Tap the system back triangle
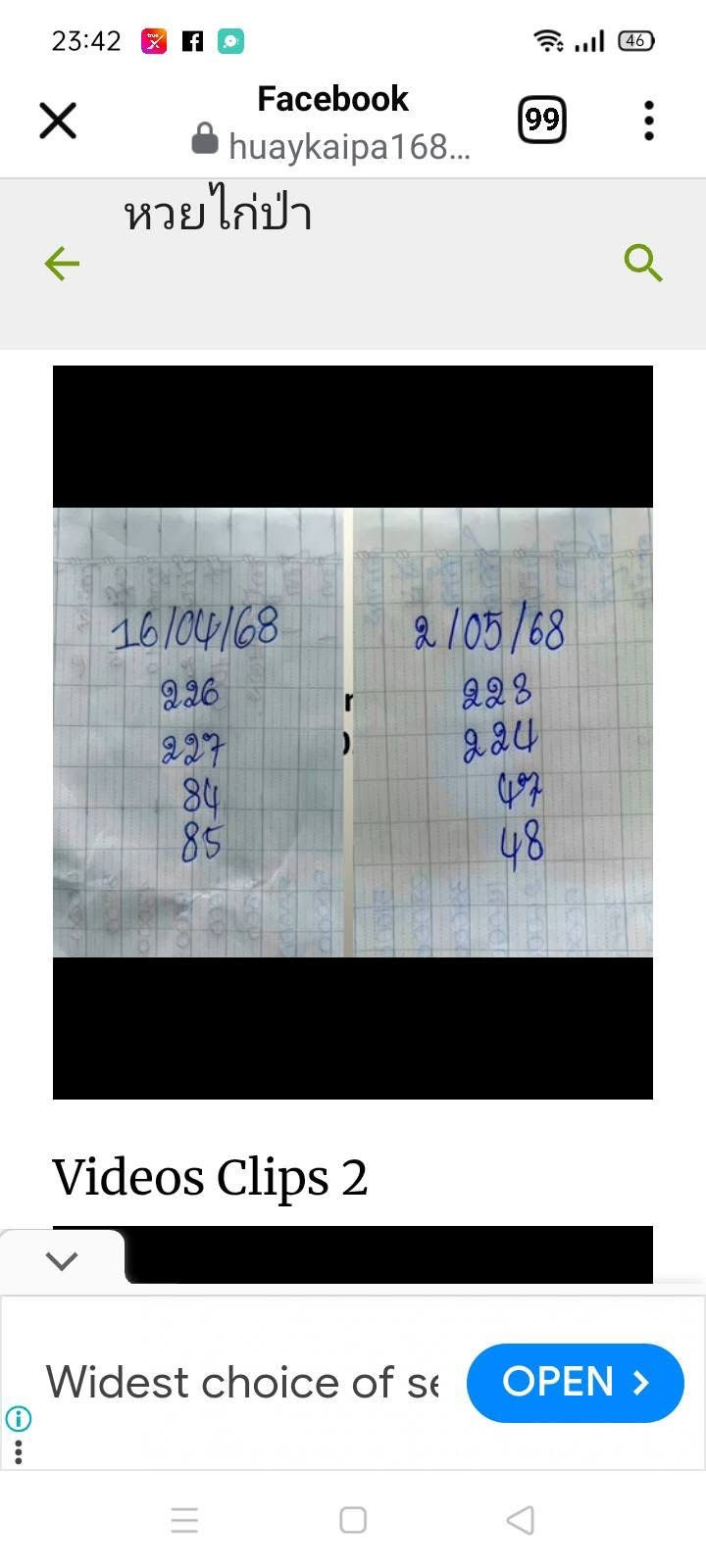The width and height of the screenshot is (706, 1568). 521,1520
